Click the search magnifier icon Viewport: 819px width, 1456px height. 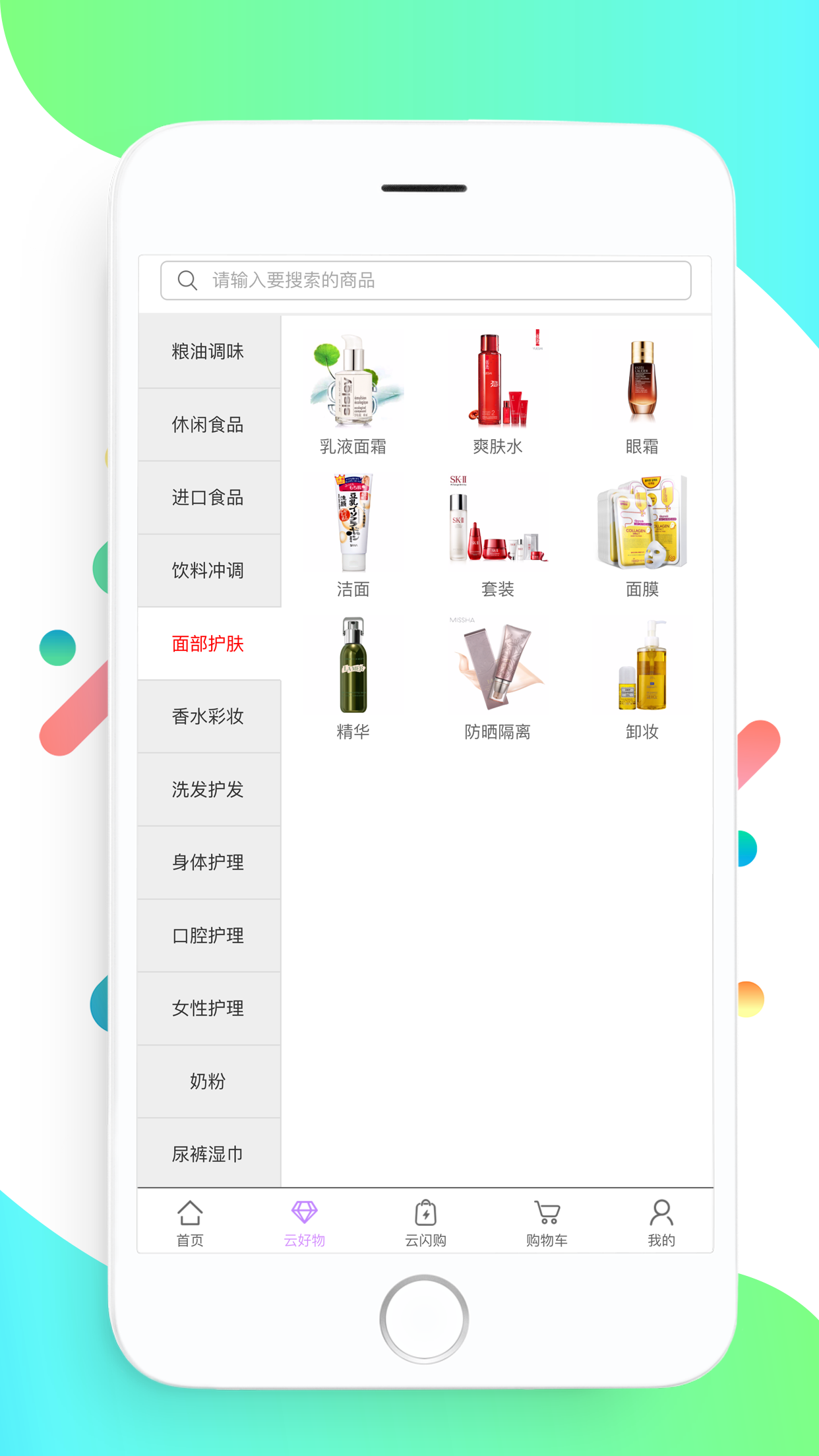click(188, 280)
